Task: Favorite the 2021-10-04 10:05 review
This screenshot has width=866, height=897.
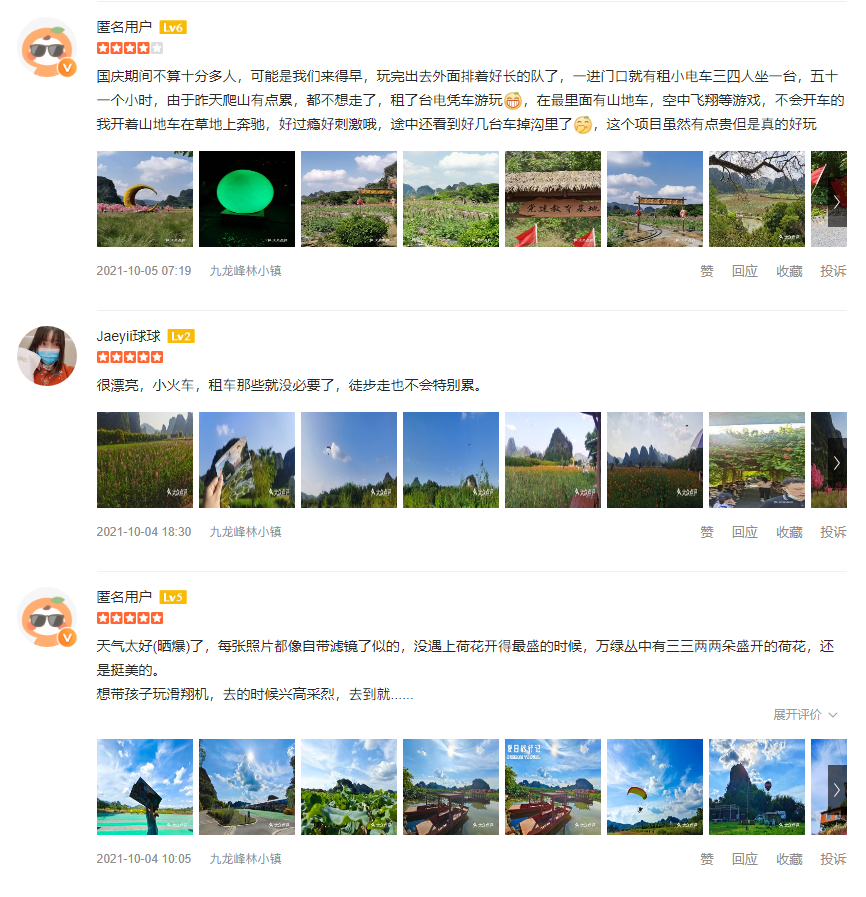Action: [x=789, y=859]
